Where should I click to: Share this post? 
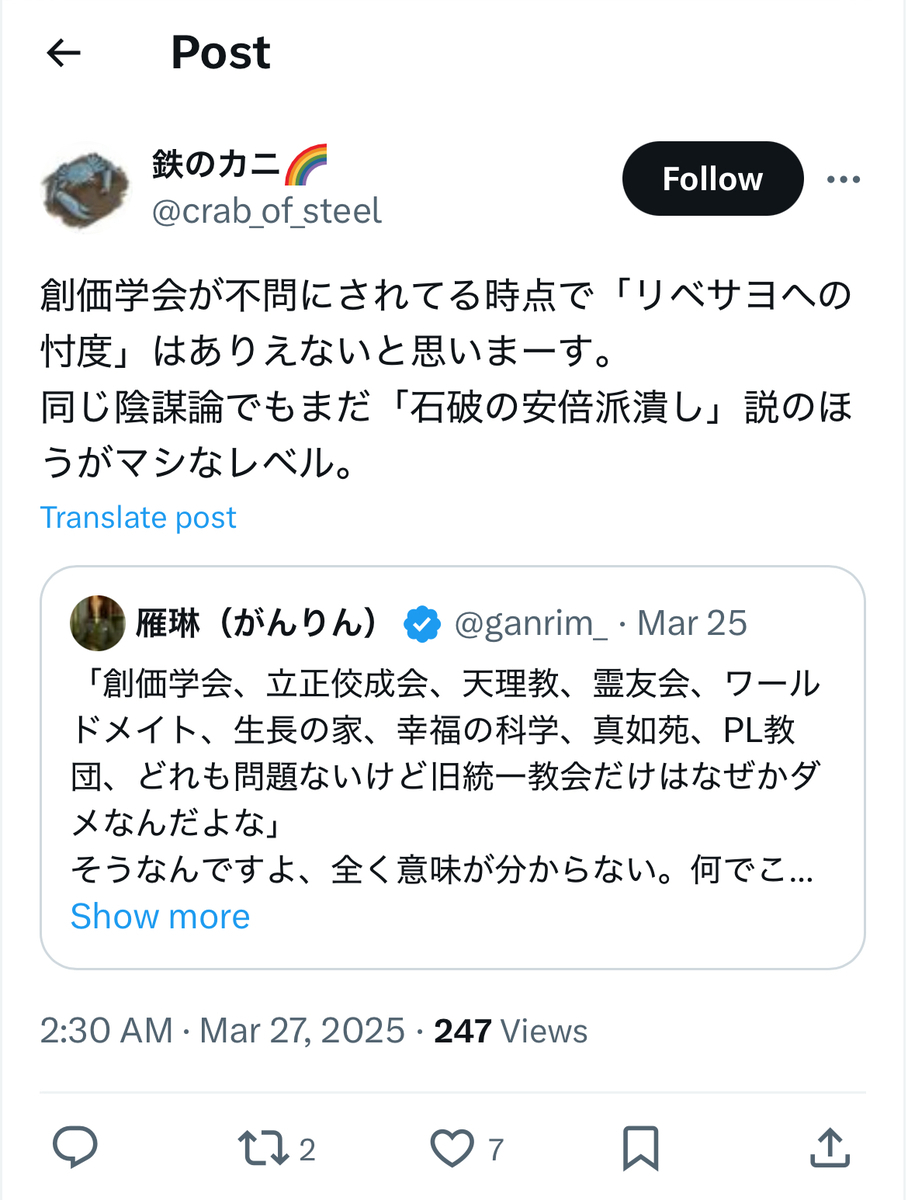click(827, 1148)
